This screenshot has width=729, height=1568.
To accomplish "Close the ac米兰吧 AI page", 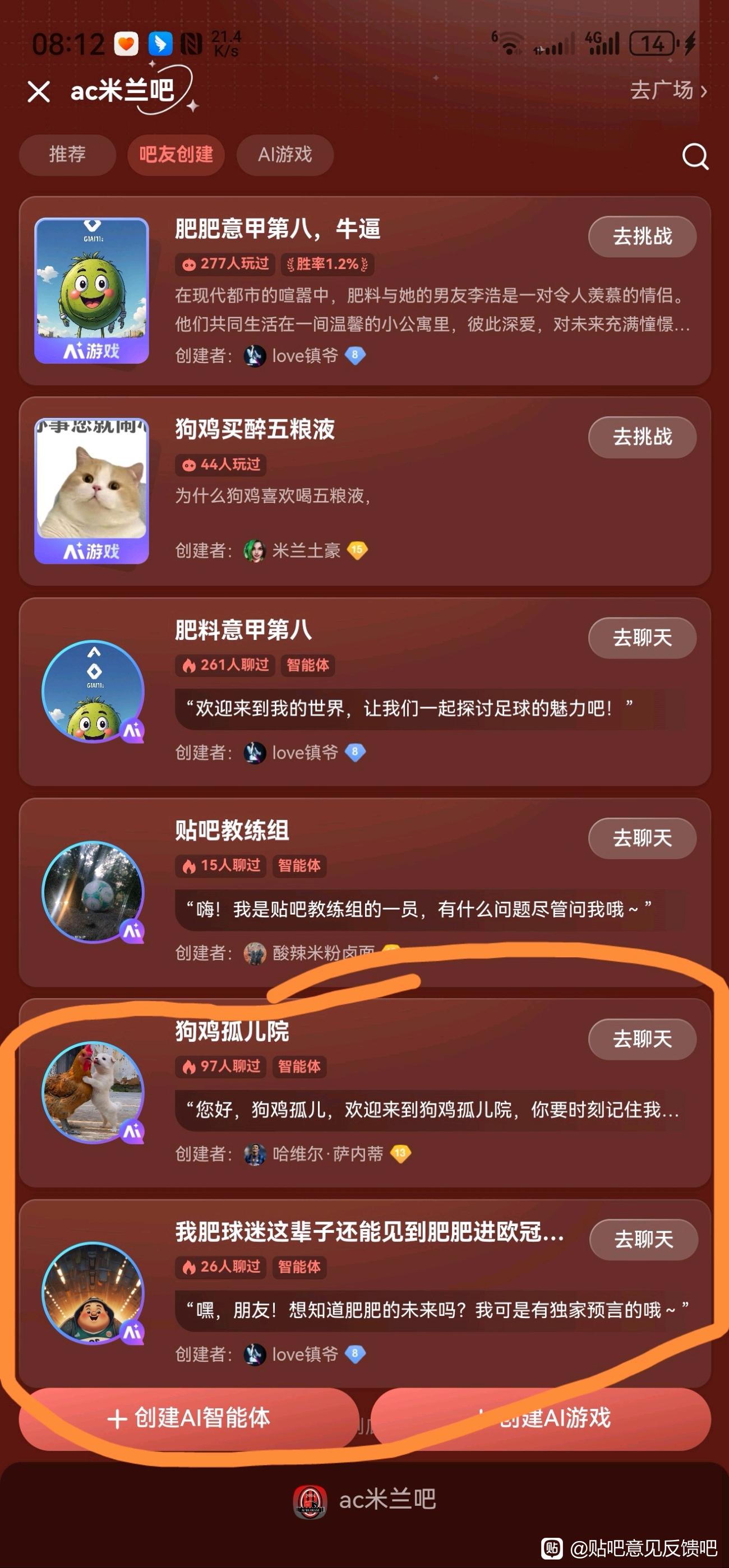I will click(x=38, y=92).
